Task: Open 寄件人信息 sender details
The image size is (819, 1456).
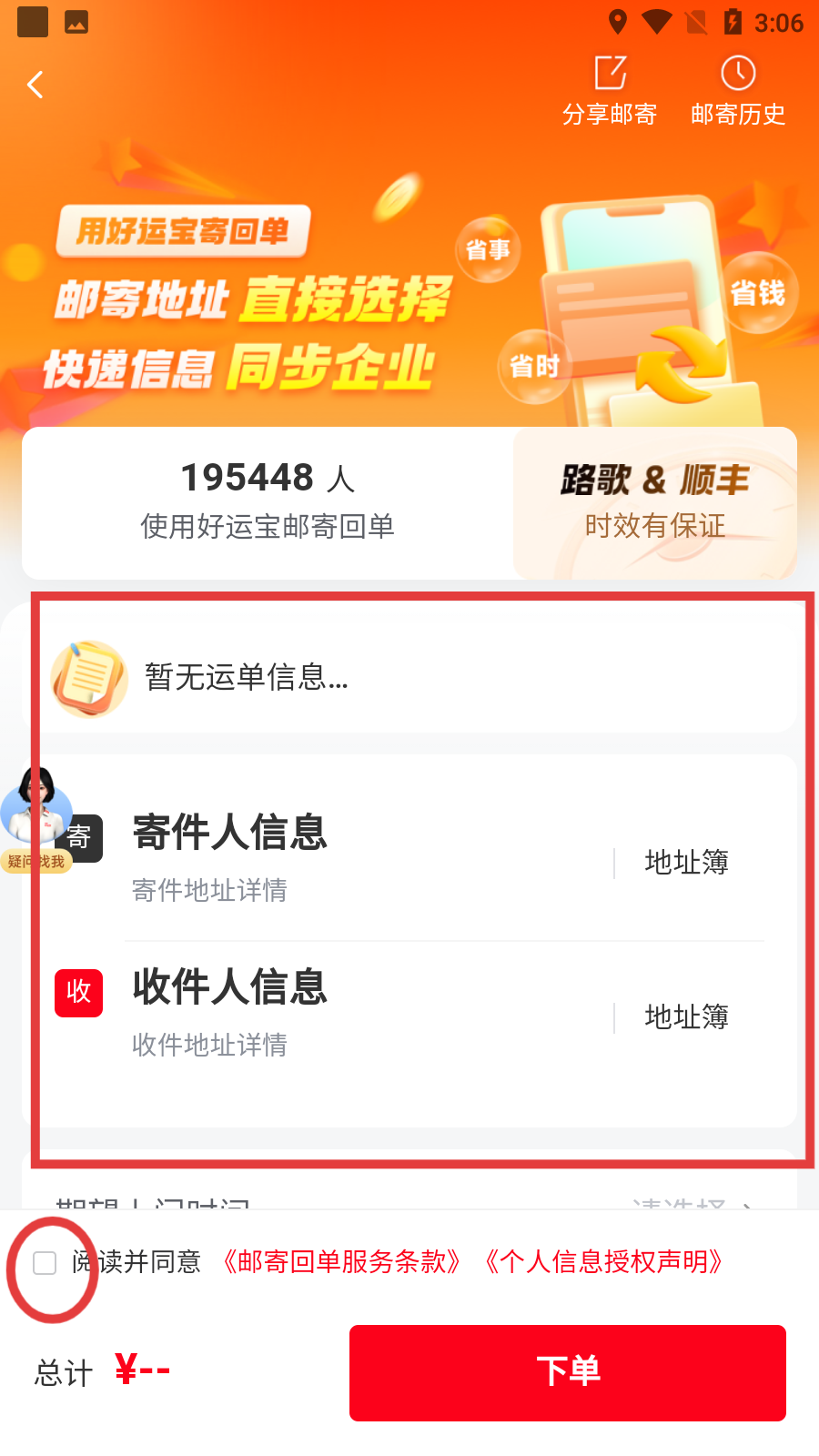Action: click(273, 855)
